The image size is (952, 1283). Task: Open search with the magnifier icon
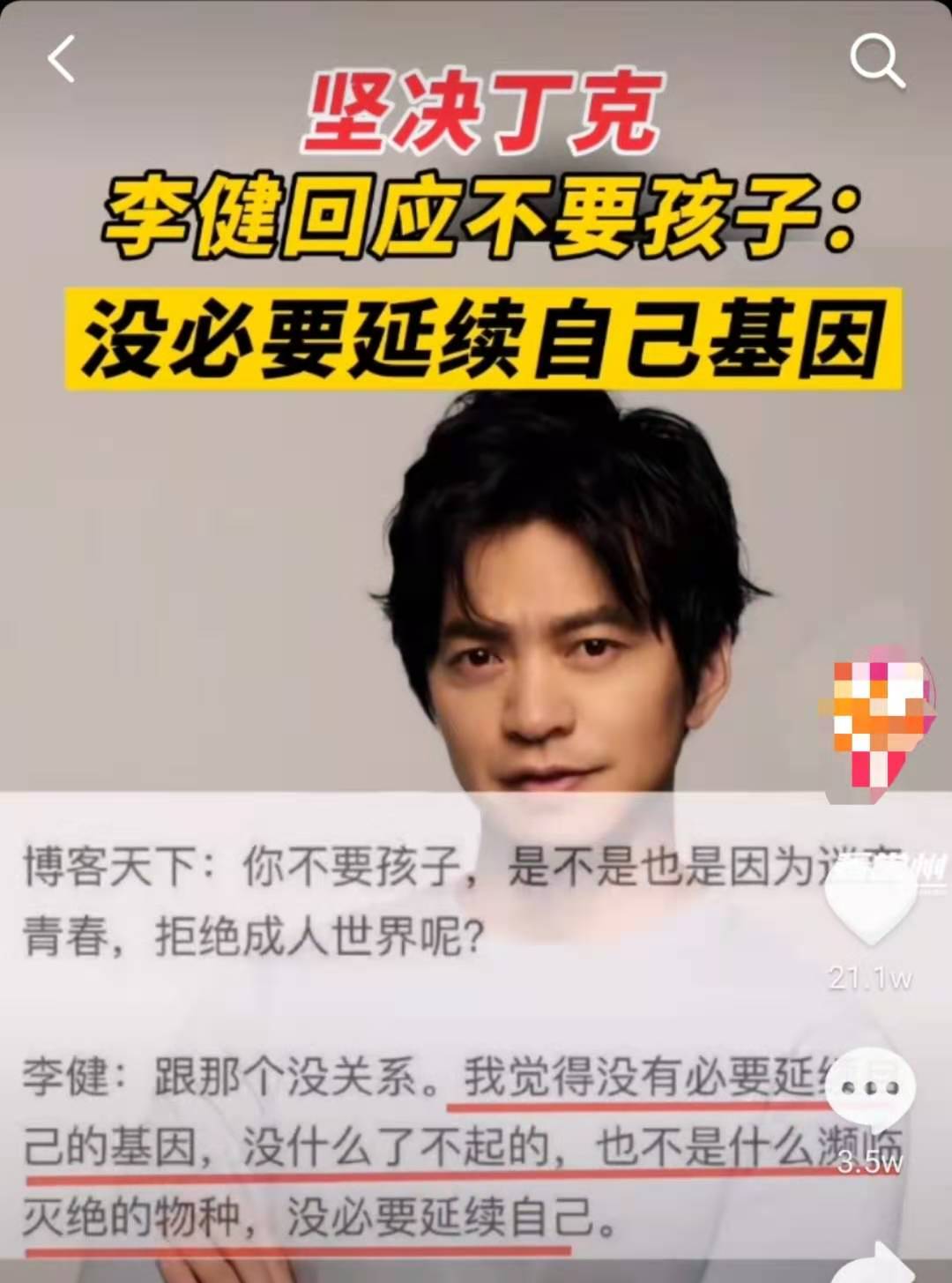coord(876,62)
